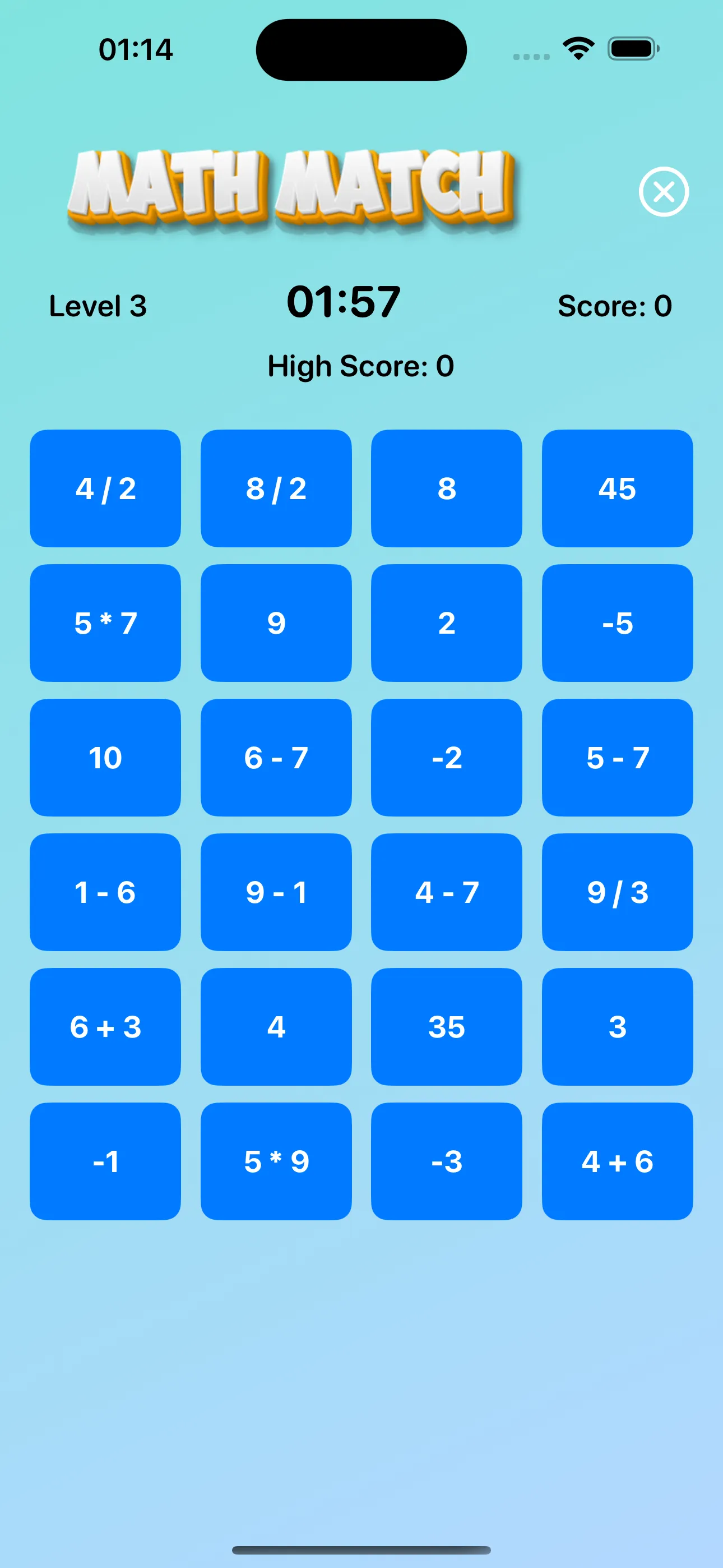Tap the -5 answer card
Screen dimensions: 723x1568
(x=618, y=622)
